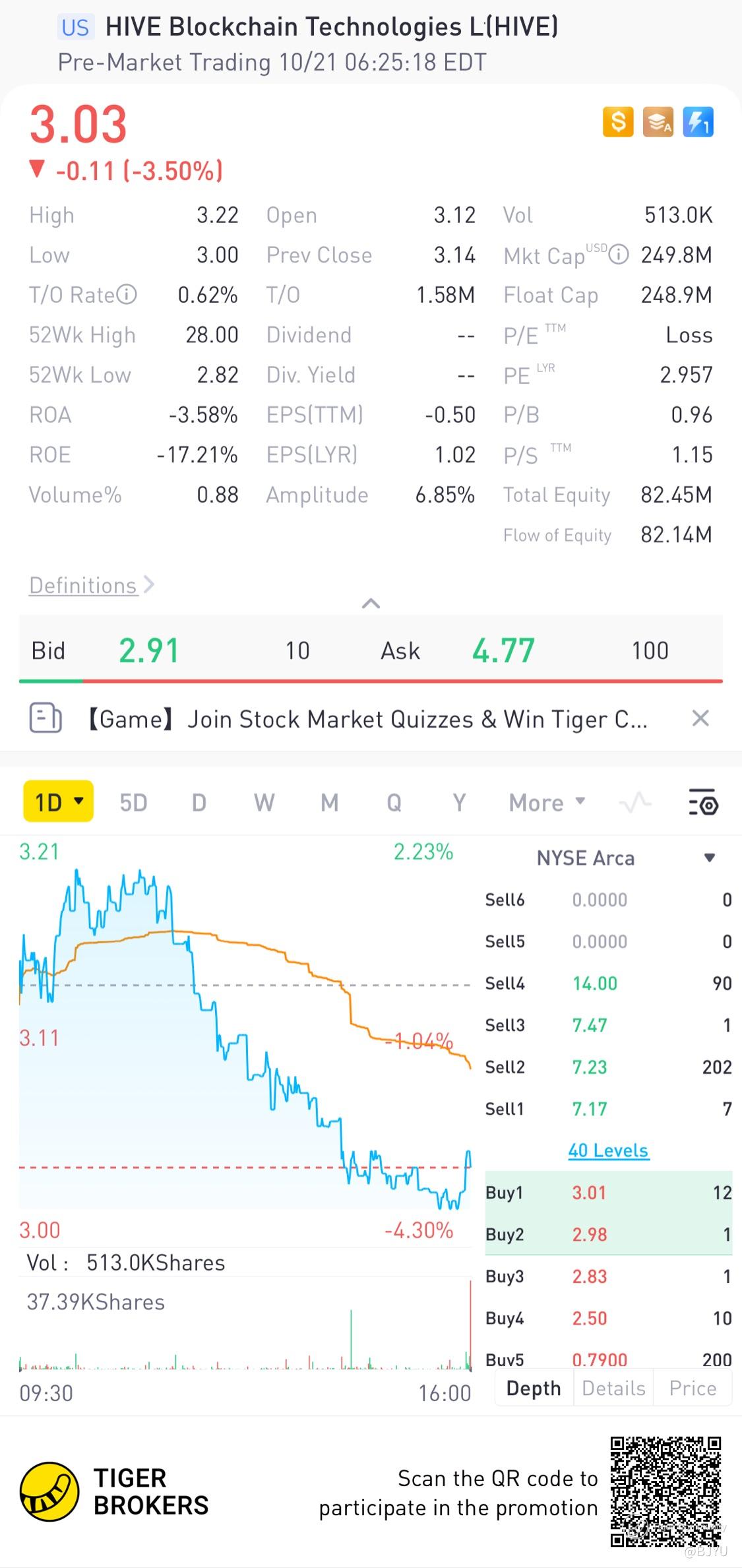Open chart display settings icon
The image size is (742, 1568).
click(703, 803)
